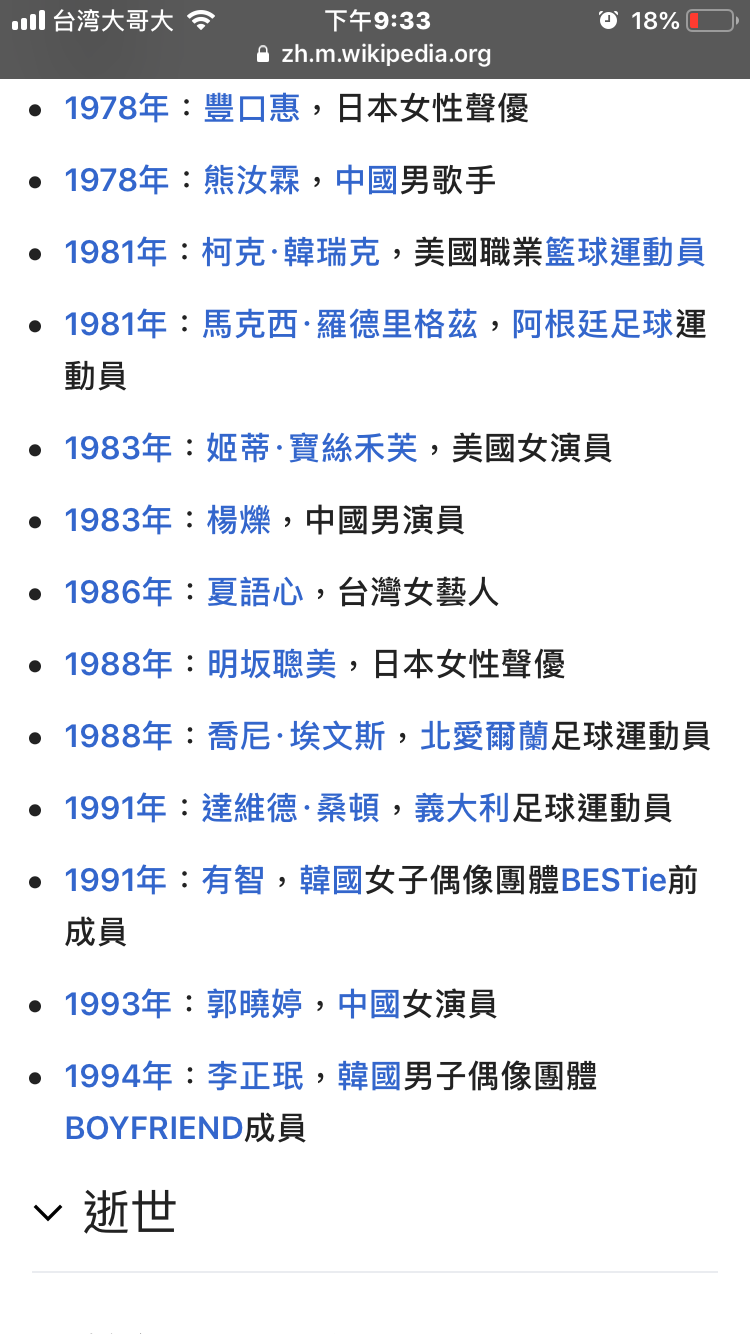The width and height of the screenshot is (750, 1334).
Task: Open the 楊爍 link
Action: pyautogui.click(x=238, y=520)
